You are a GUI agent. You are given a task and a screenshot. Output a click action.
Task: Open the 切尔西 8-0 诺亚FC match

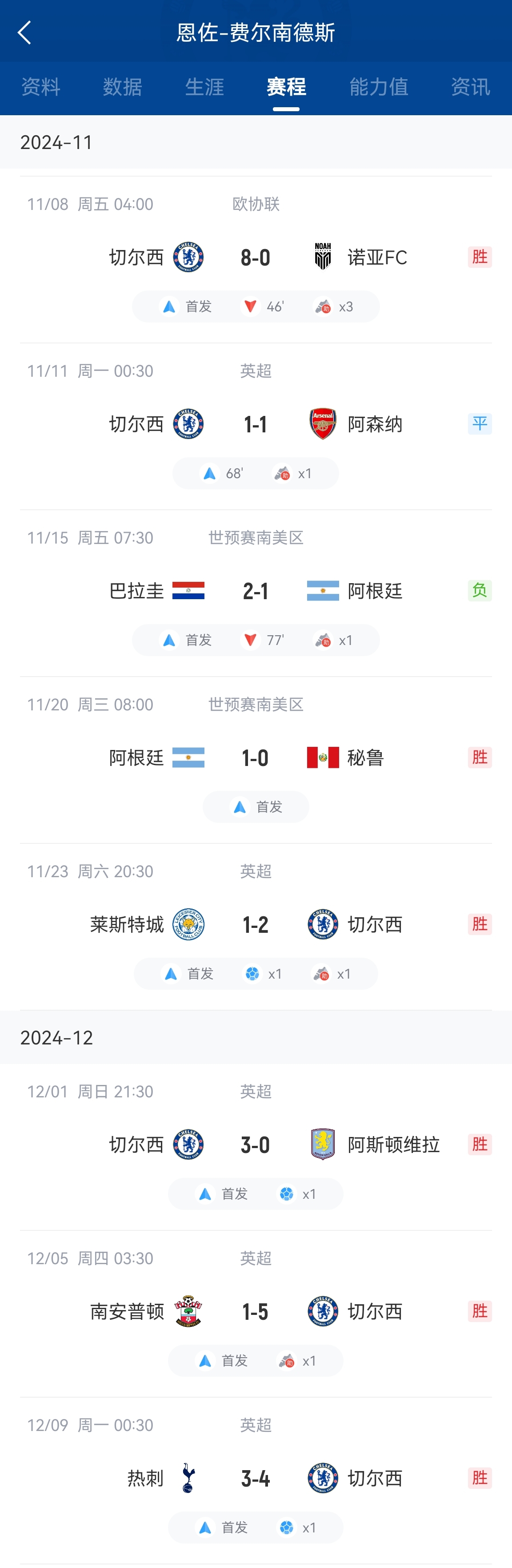click(256, 258)
